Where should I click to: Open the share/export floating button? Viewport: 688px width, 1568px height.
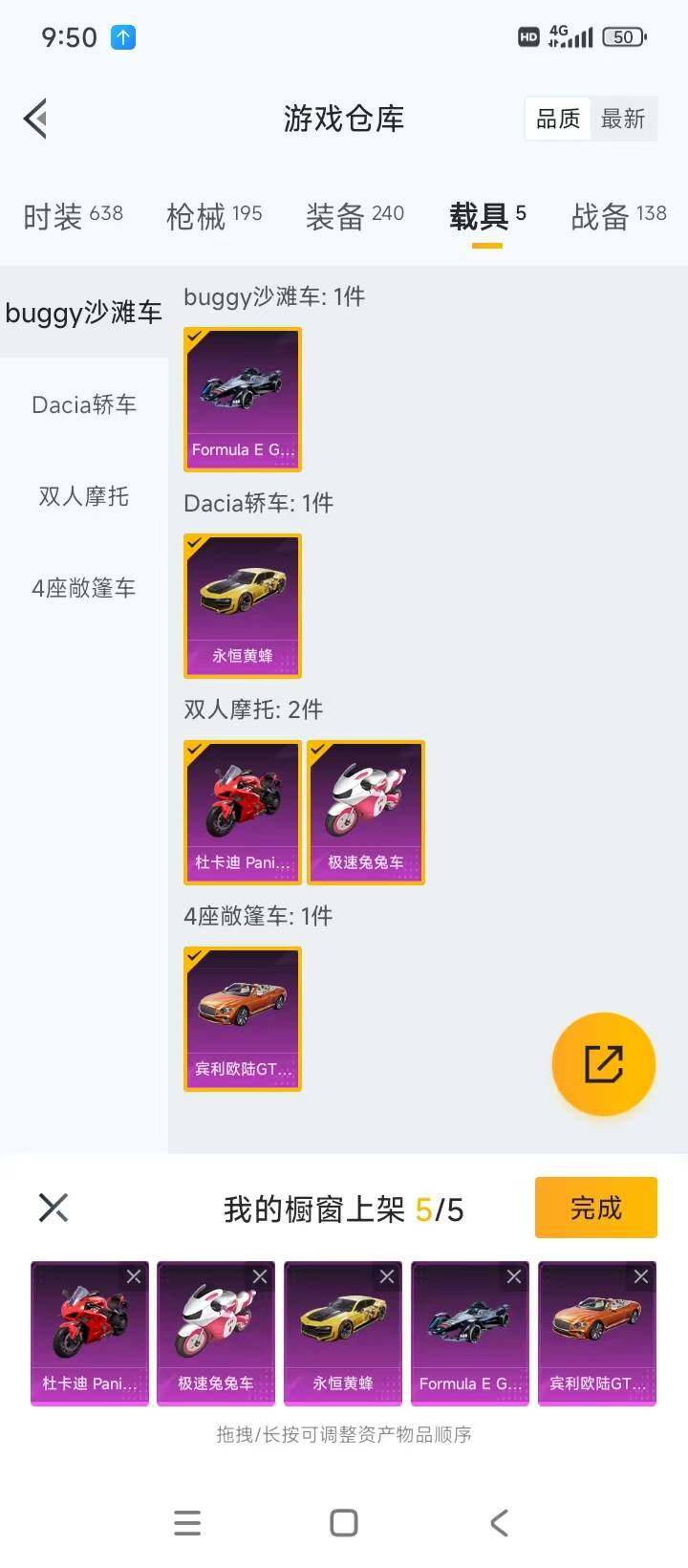point(603,1064)
